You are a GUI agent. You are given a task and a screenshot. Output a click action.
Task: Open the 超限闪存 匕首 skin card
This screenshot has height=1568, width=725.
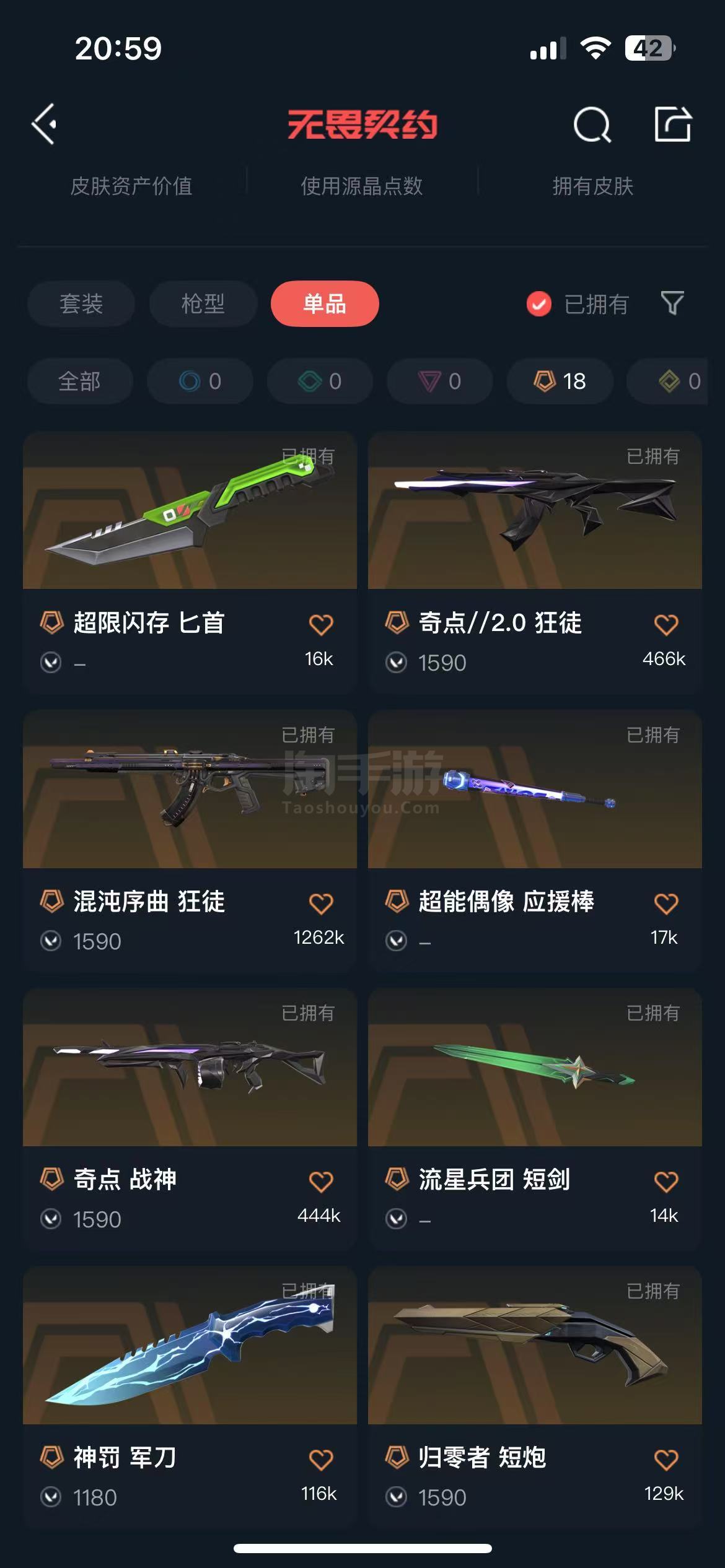point(190,563)
